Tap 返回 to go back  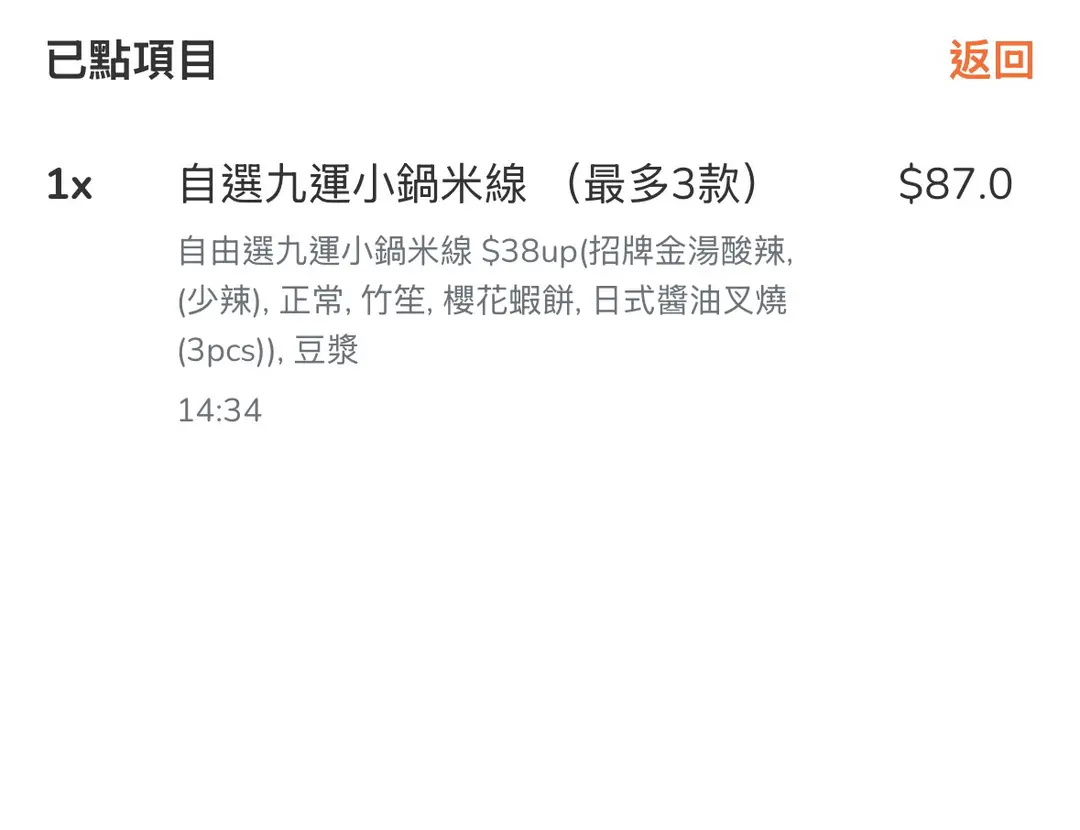(990, 61)
